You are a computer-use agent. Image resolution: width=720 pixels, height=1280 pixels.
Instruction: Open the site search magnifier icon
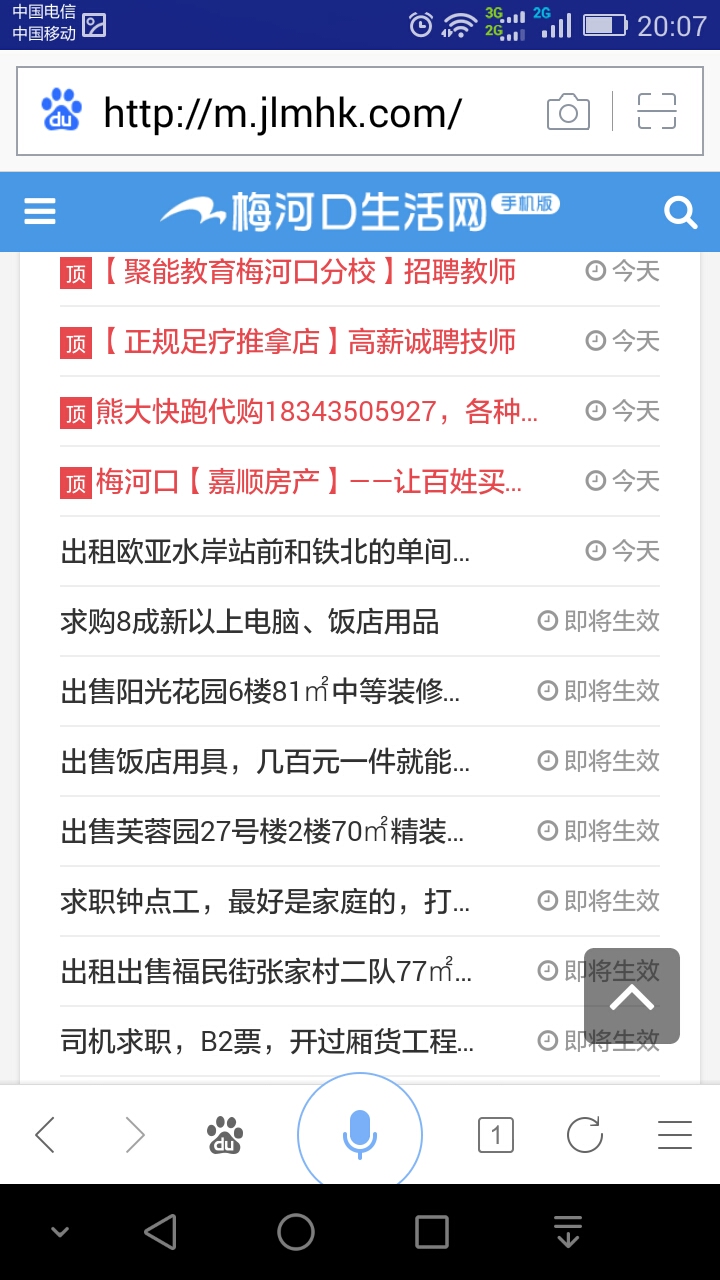point(680,212)
